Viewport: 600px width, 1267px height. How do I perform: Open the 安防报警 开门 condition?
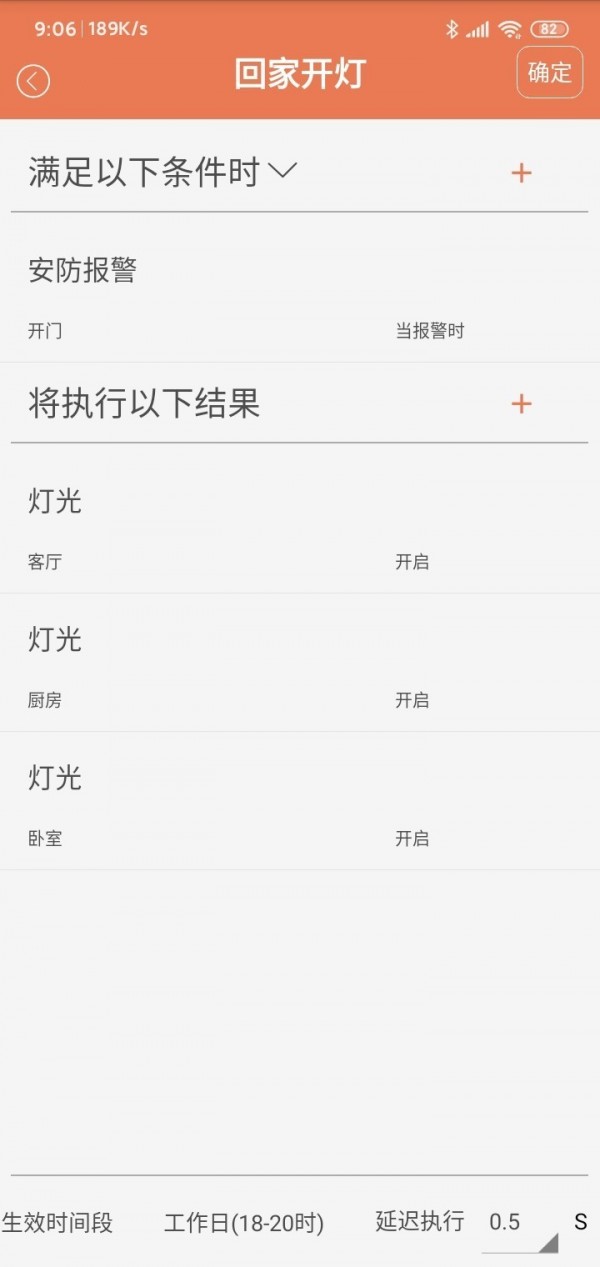point(299,300)
